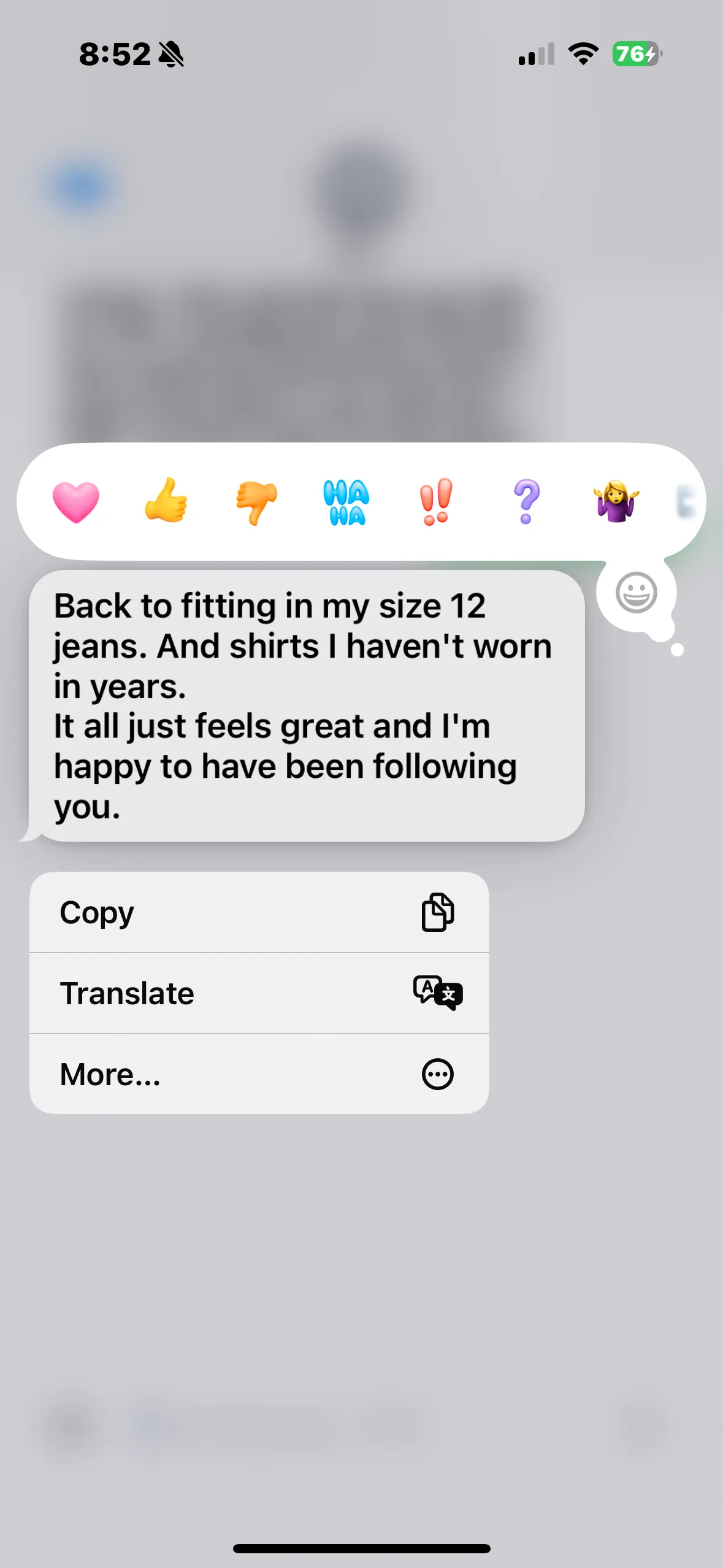React with the exclamation marks tapback
This screenshot has width=723, height=1568.
pos(436,502)
